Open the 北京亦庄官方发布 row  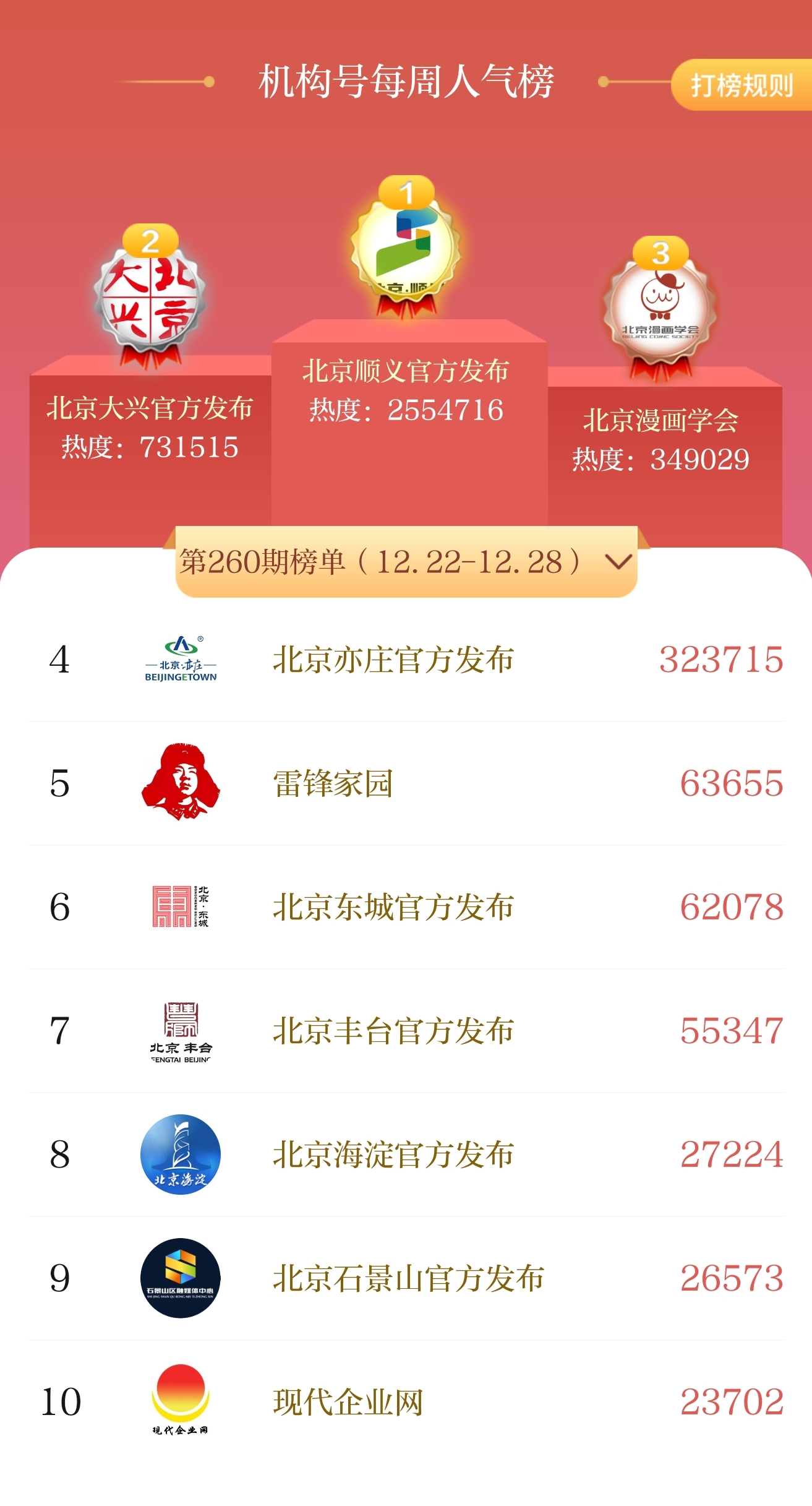pyautogui.click(x=393, y=660)
